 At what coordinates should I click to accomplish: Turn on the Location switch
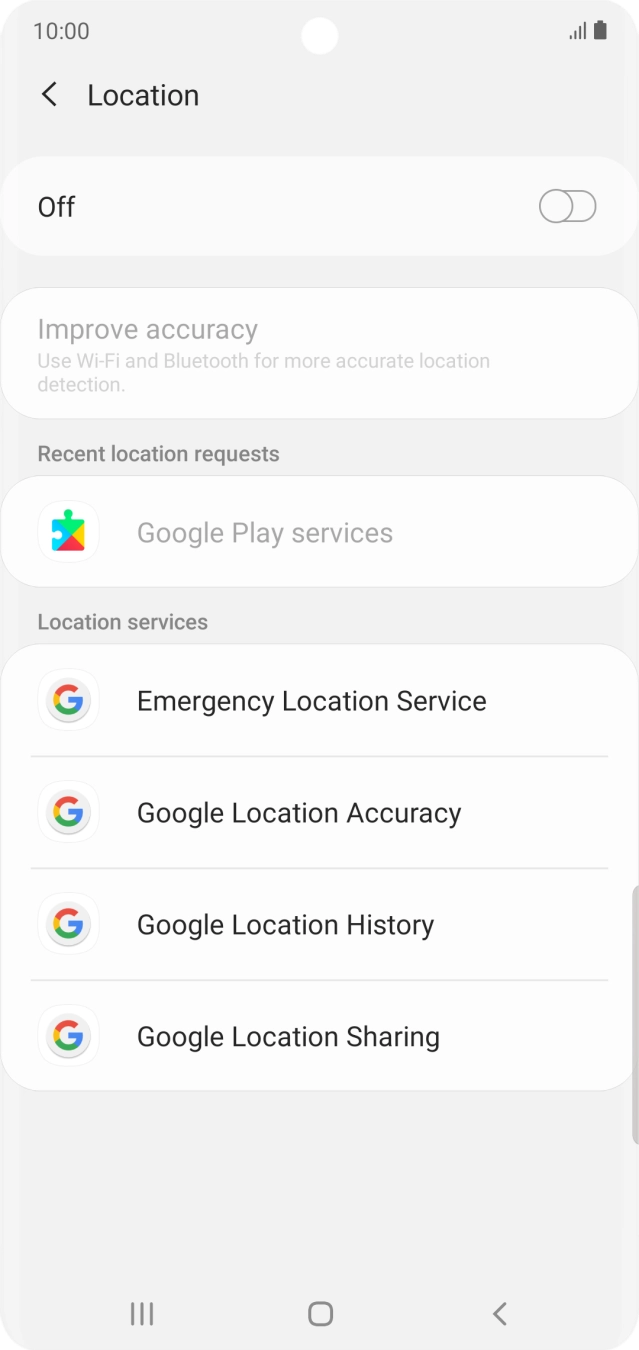[x=567, y=207]
